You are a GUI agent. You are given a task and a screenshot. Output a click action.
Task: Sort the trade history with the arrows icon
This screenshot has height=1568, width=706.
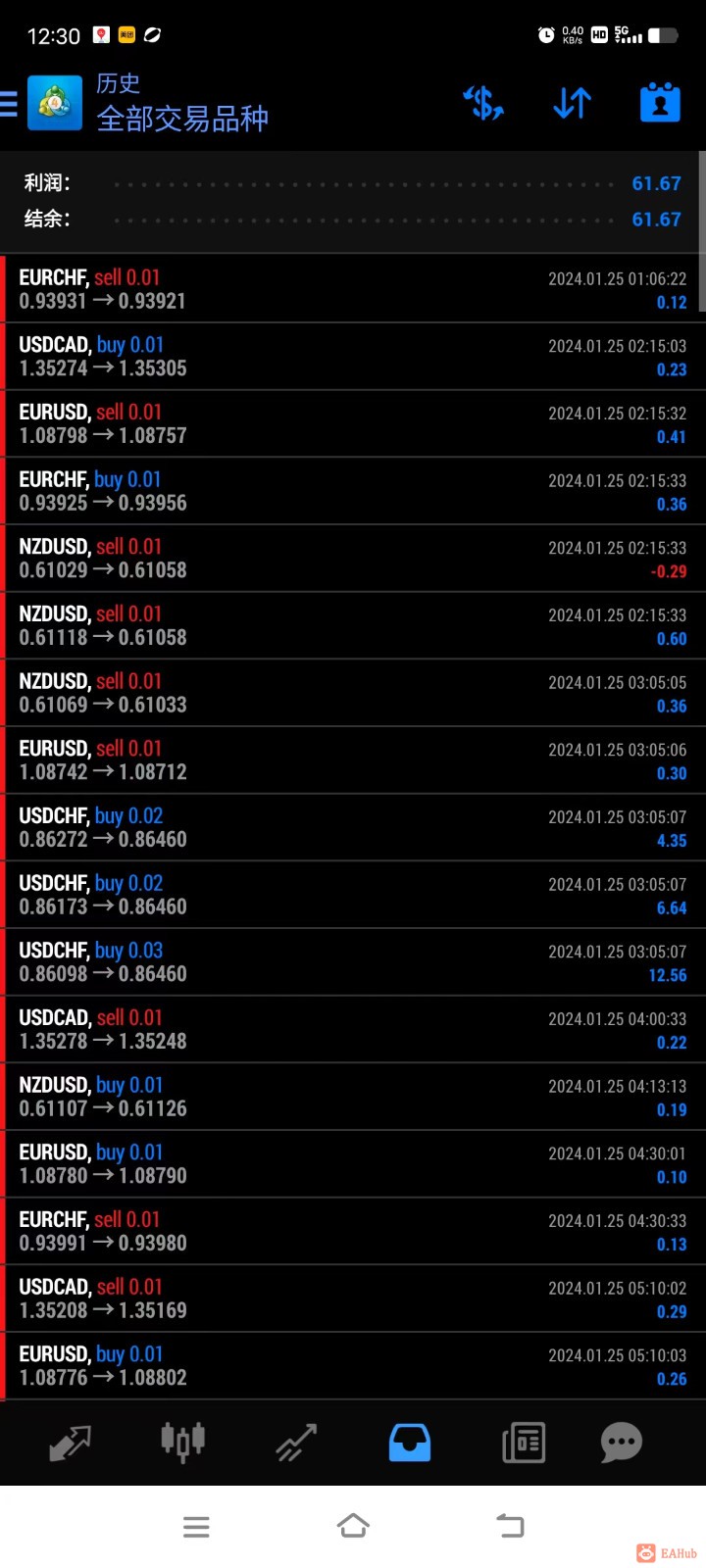pyautogui.click(x=572, y=102)
